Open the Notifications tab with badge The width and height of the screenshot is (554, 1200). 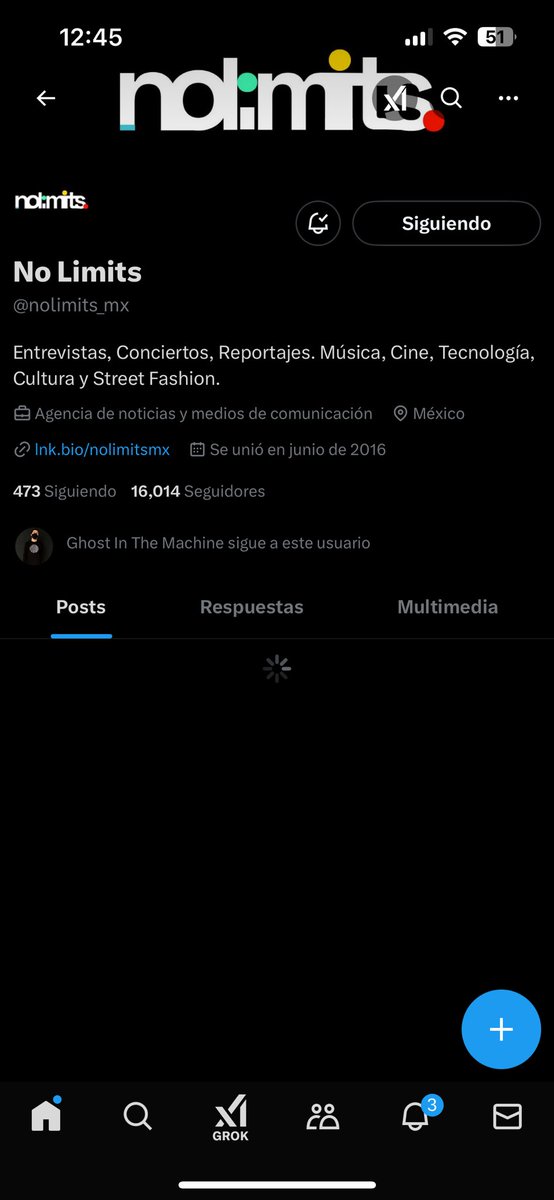[417, 1114]
